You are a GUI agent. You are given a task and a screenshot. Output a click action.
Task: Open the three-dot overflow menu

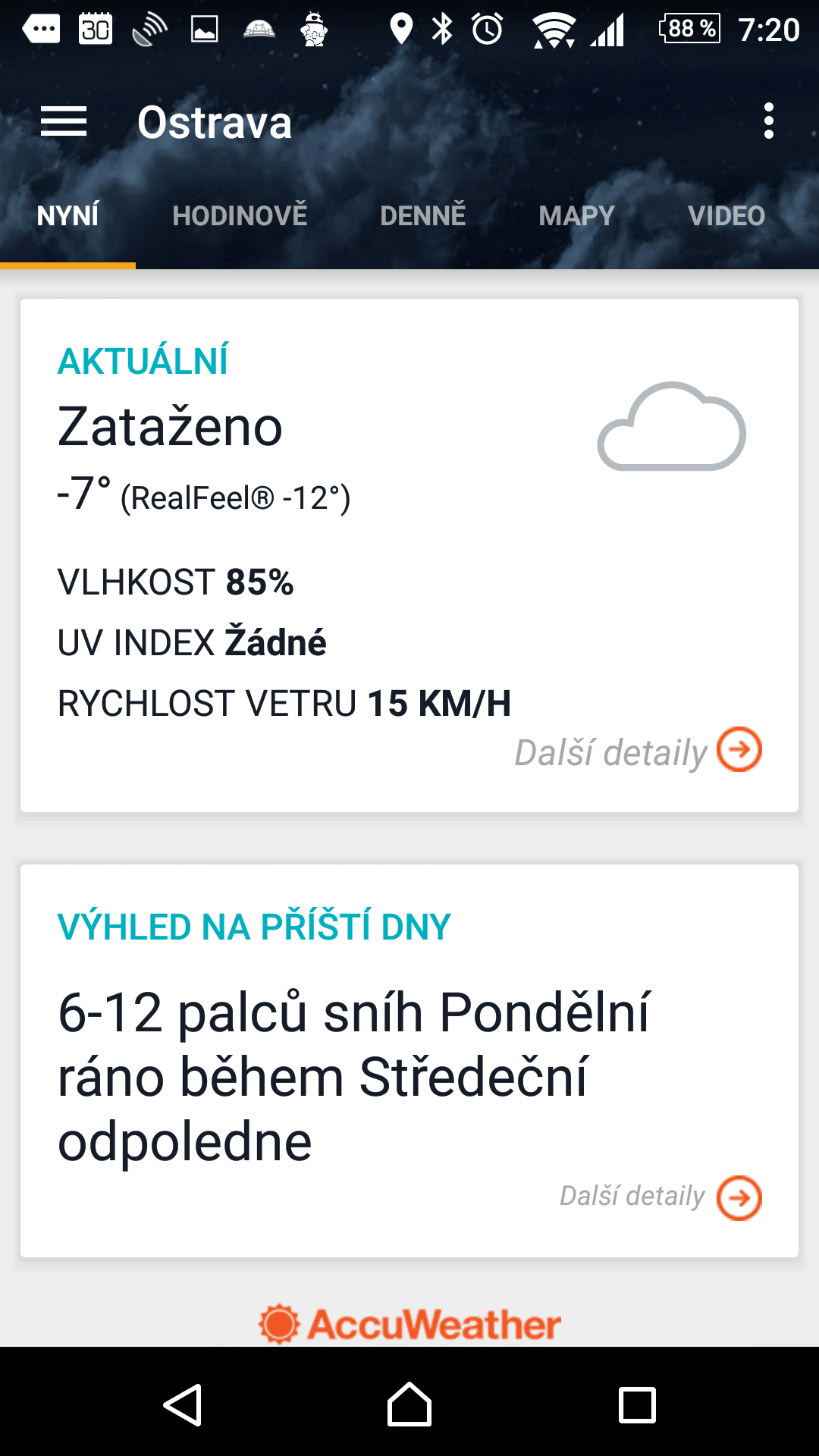[x=769, y=121]
